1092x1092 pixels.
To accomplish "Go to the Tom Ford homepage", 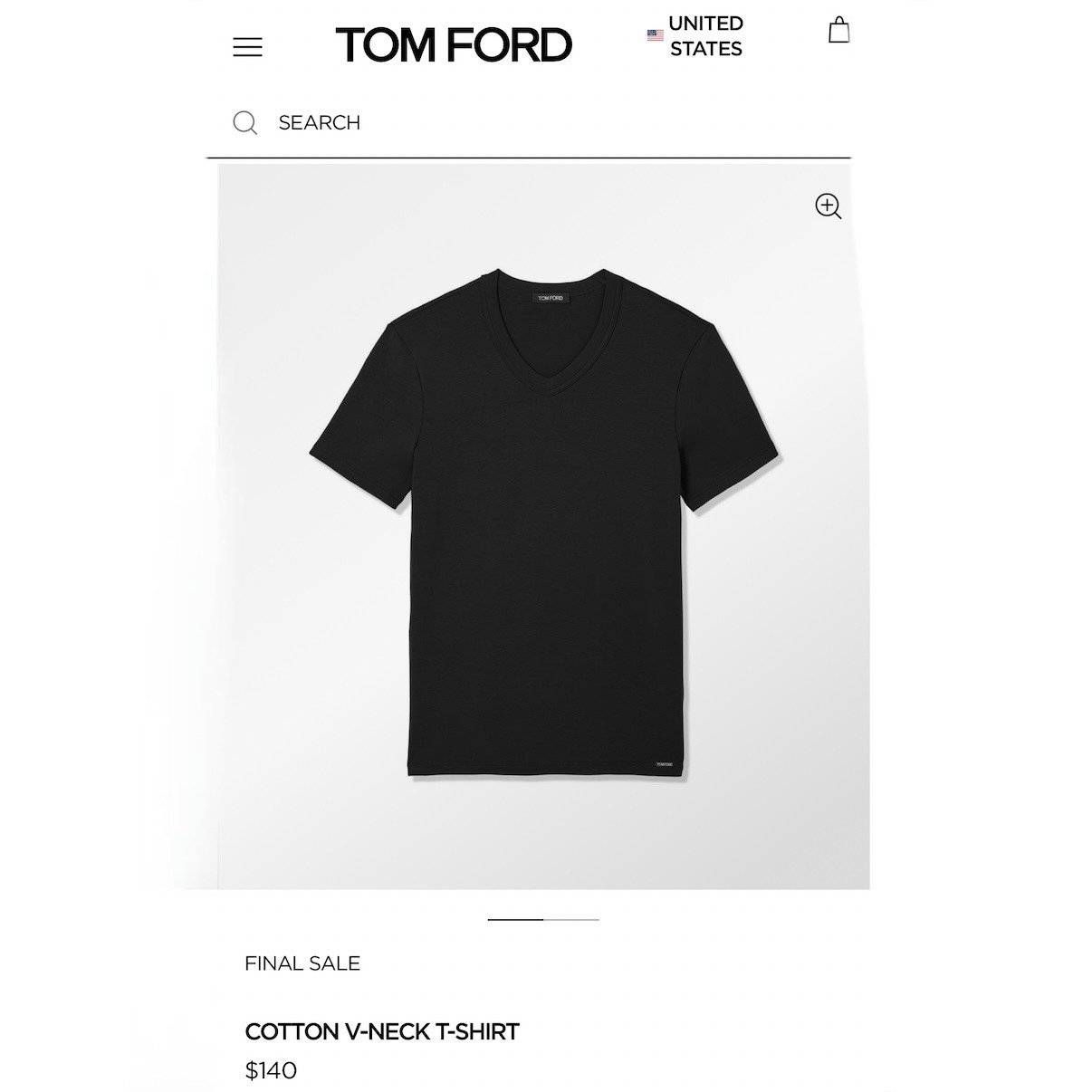I will (454, 44).
